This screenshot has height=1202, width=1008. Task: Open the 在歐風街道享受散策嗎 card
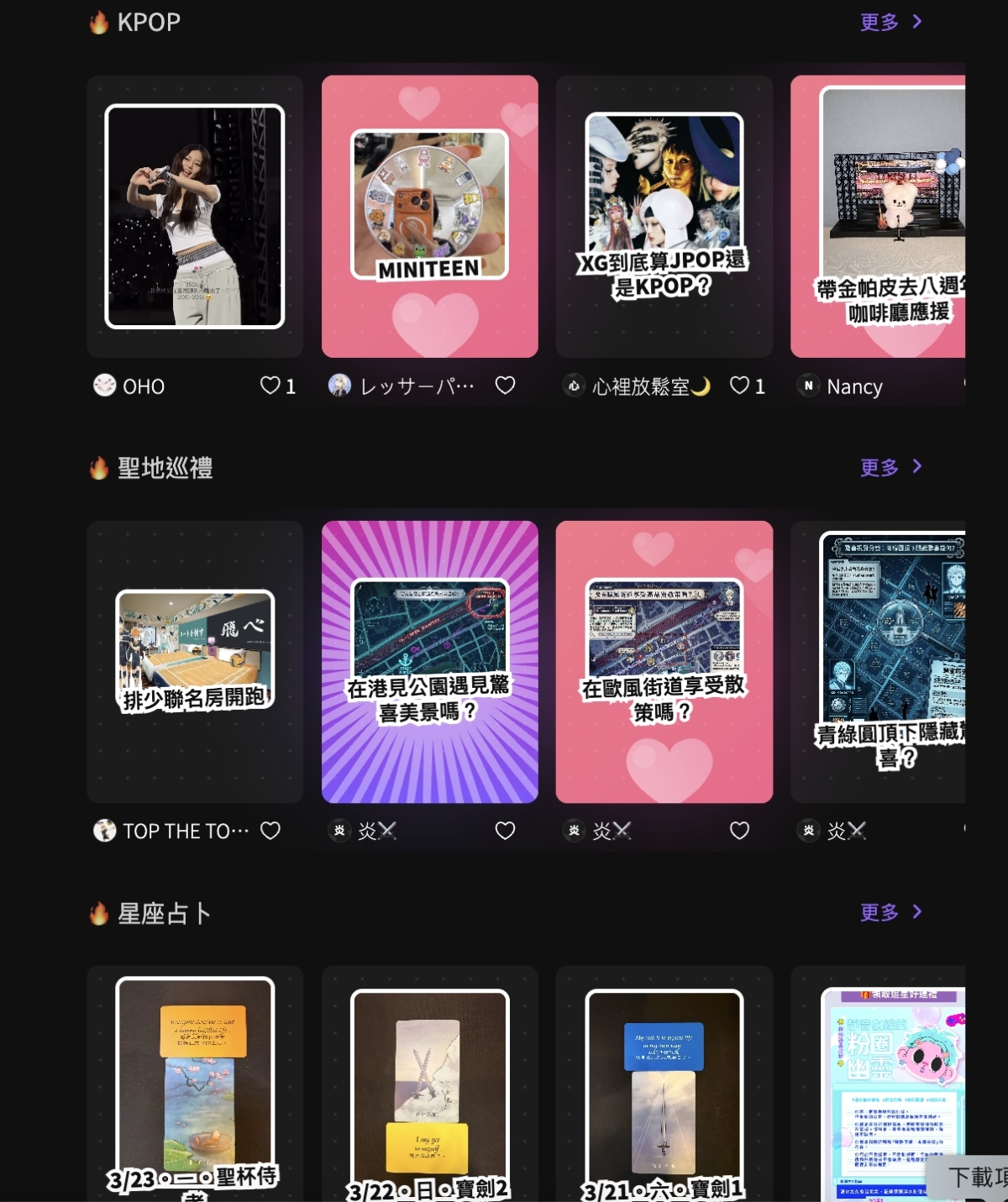[x=664, y=661]
